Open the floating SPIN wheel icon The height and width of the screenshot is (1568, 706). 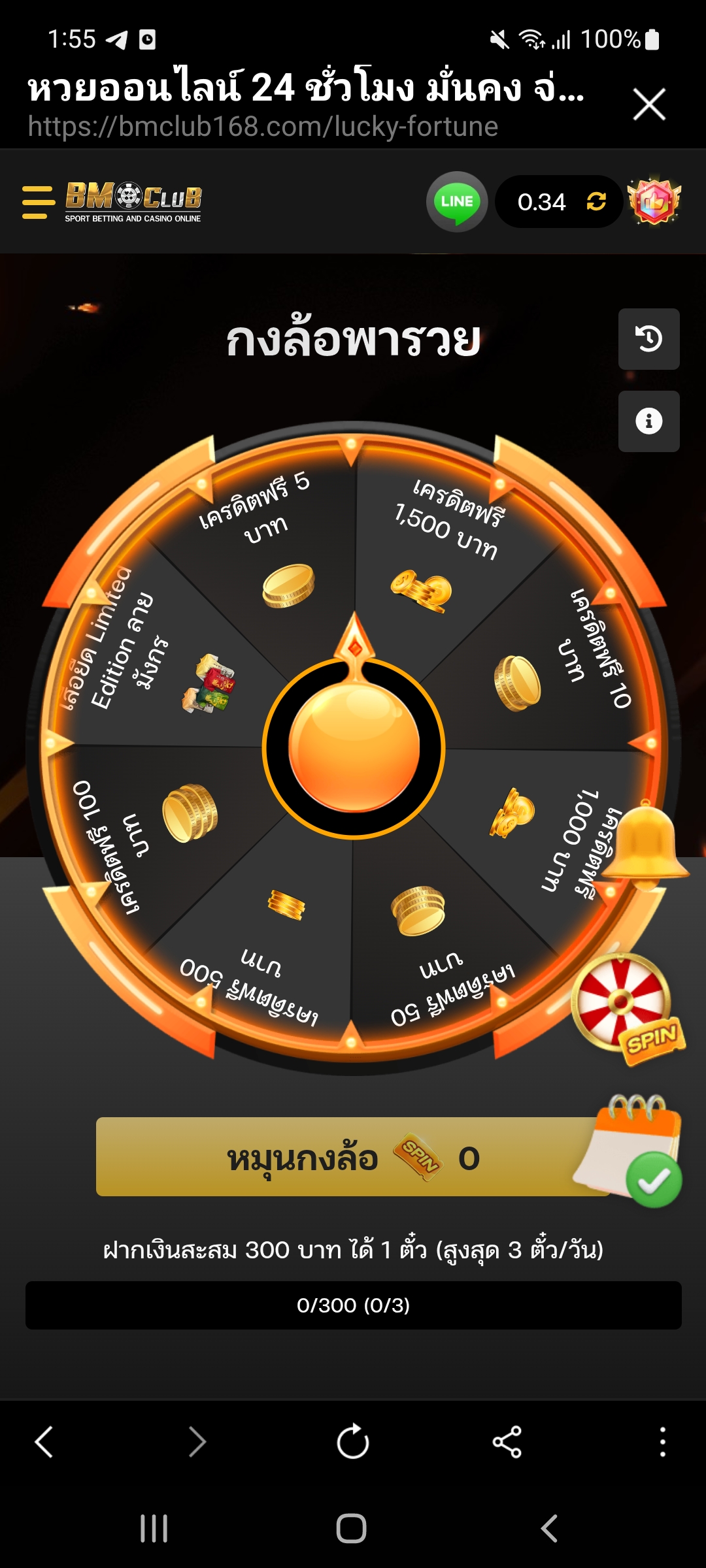pos(624,1007)
